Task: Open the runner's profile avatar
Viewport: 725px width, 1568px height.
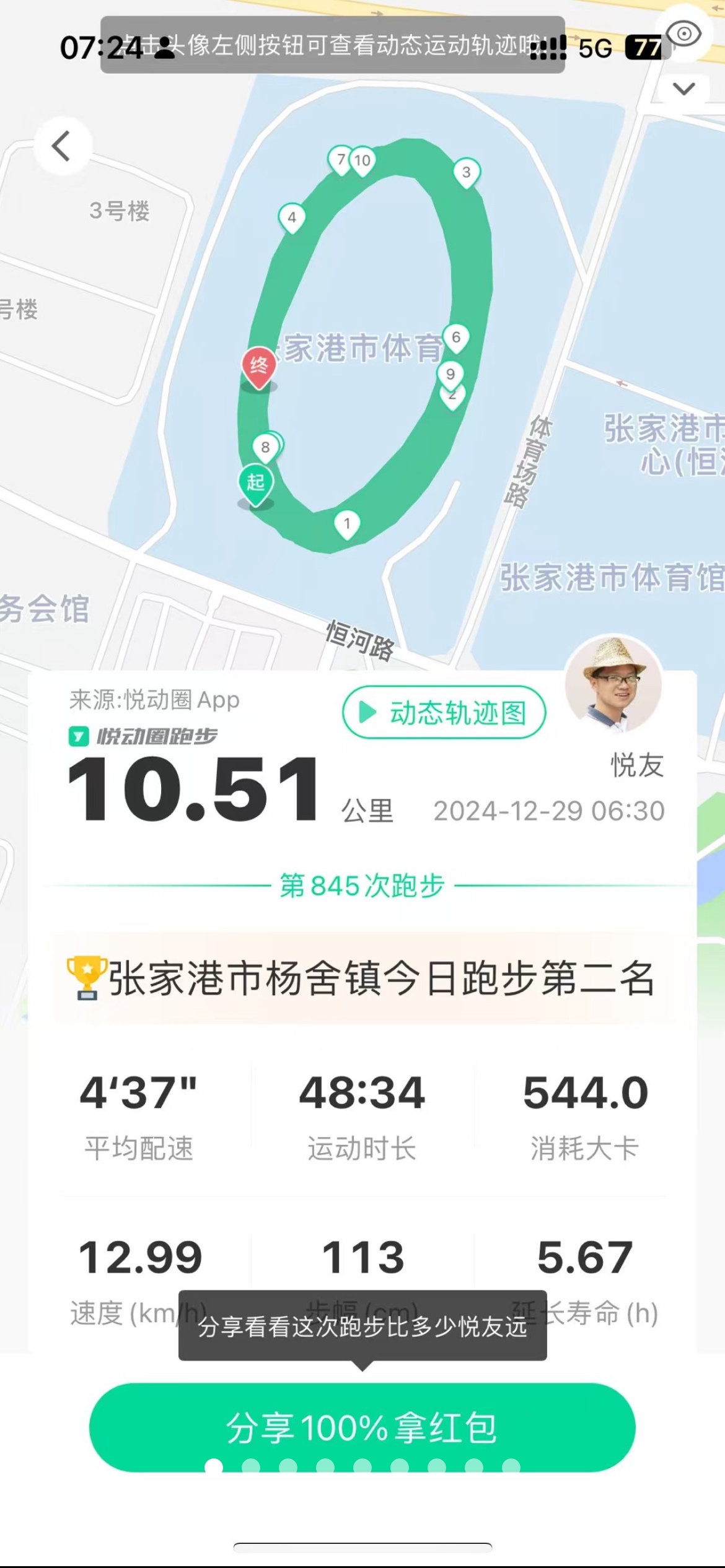Action: tap(613, 683)
